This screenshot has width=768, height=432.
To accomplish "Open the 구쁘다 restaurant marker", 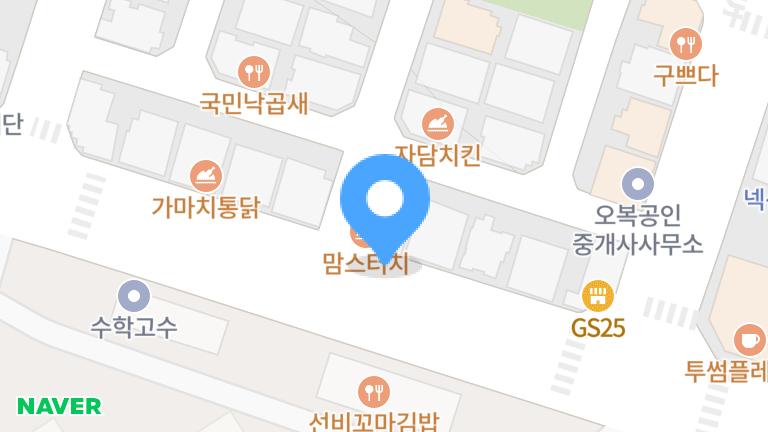I will pos(687,42).
